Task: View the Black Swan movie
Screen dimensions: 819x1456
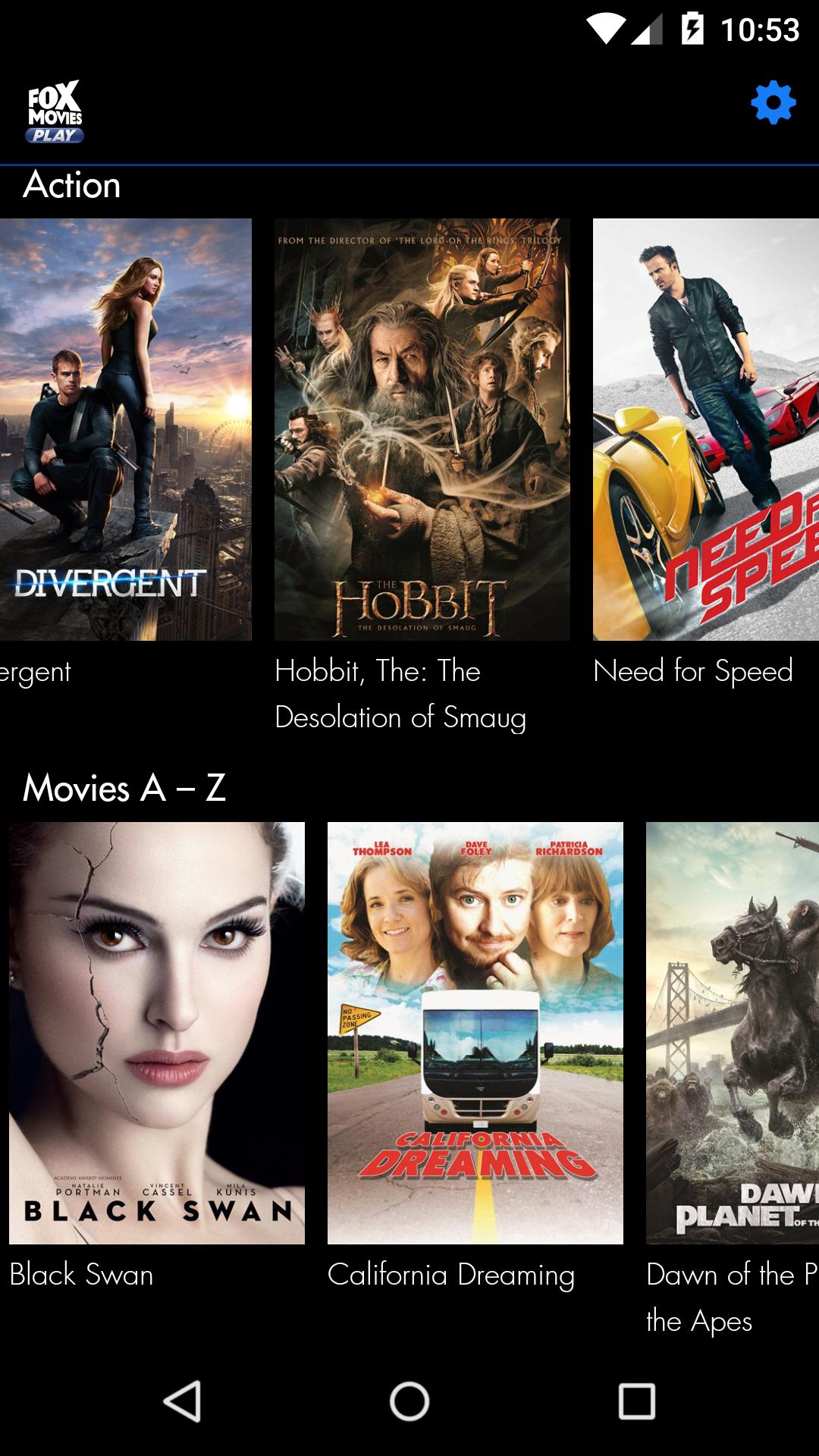Action: [x=157, y=1033]
